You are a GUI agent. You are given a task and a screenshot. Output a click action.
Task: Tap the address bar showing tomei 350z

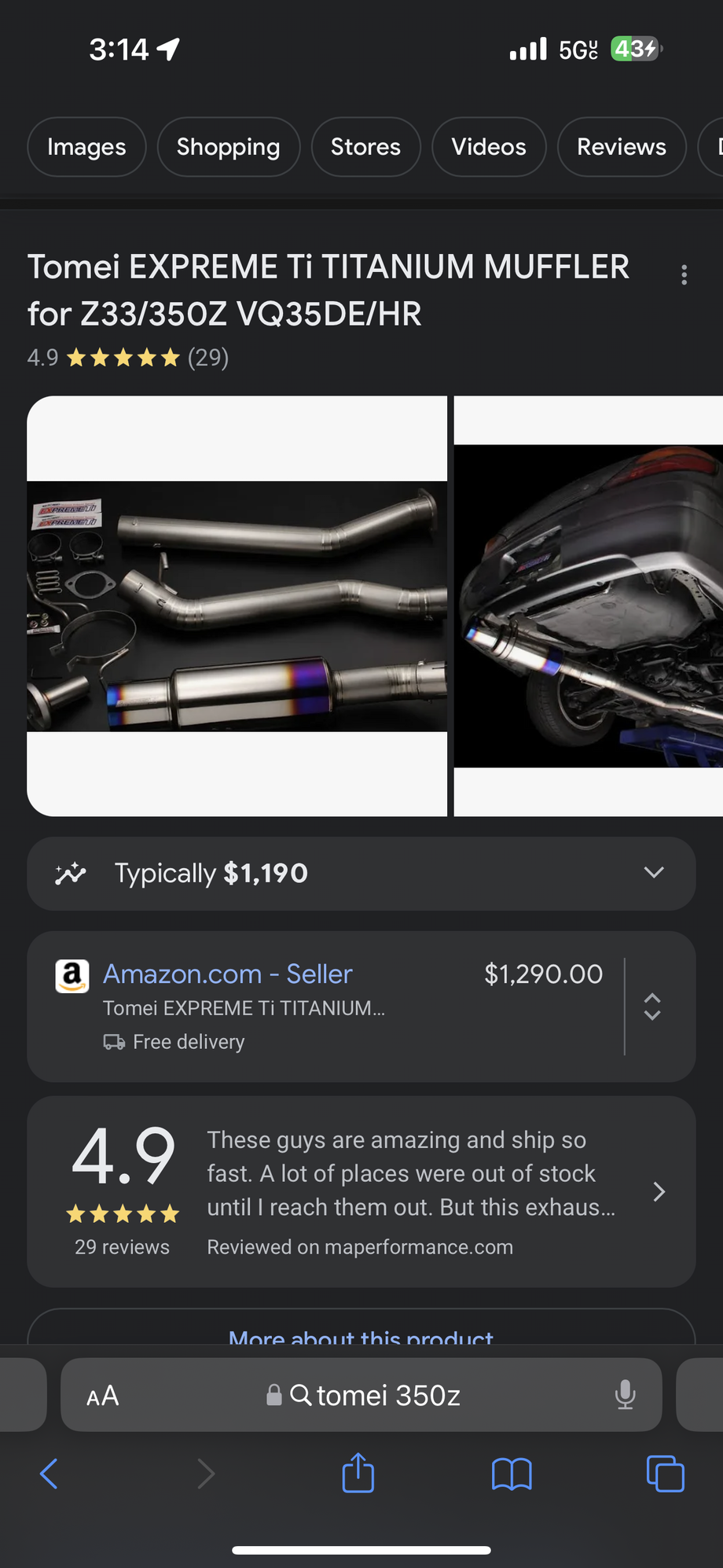click(x=361, y=1395)
